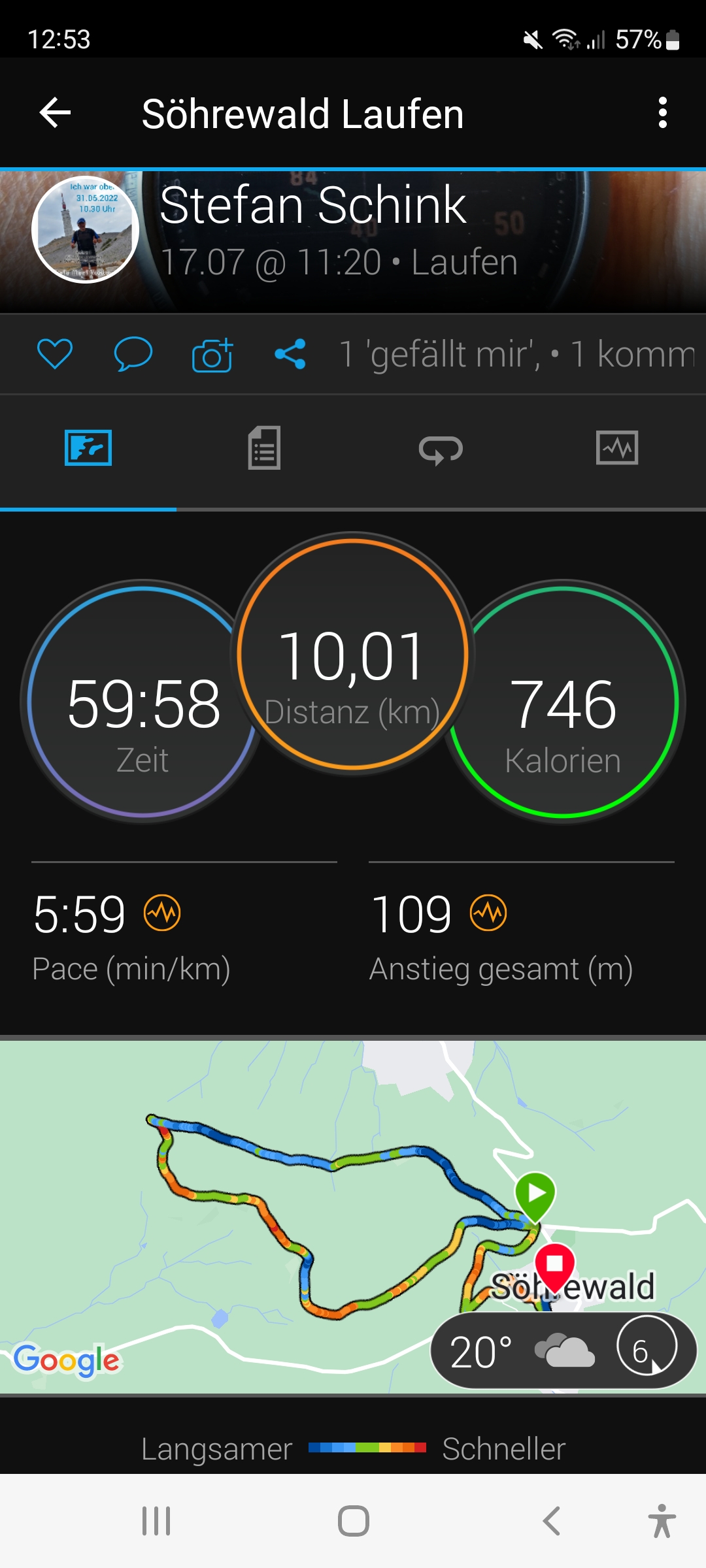Share this running activity
The width and height of the screenshot is (706, 1568).
(290, 354)
